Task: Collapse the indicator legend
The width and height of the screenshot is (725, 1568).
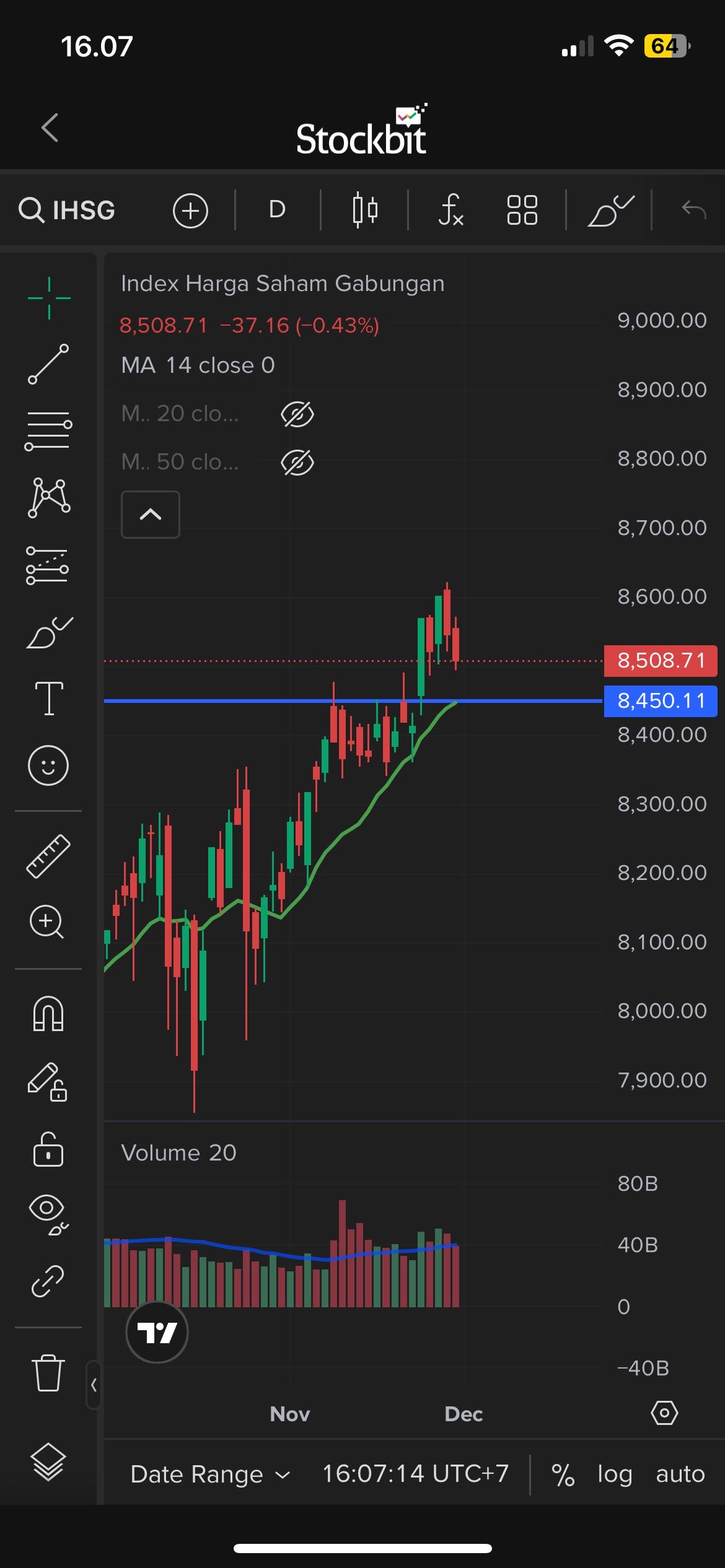Action: point(151,515)
